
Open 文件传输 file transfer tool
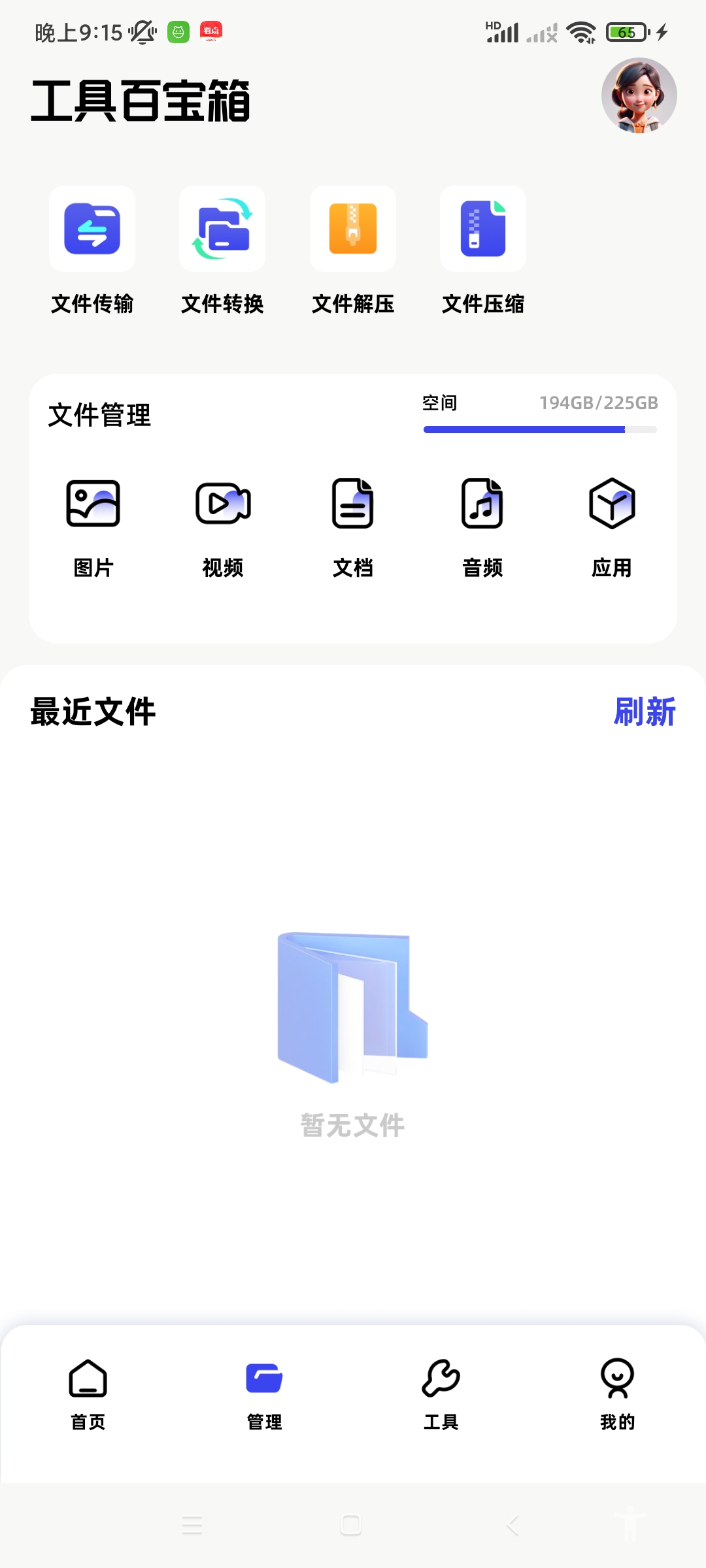click(92, 229)
